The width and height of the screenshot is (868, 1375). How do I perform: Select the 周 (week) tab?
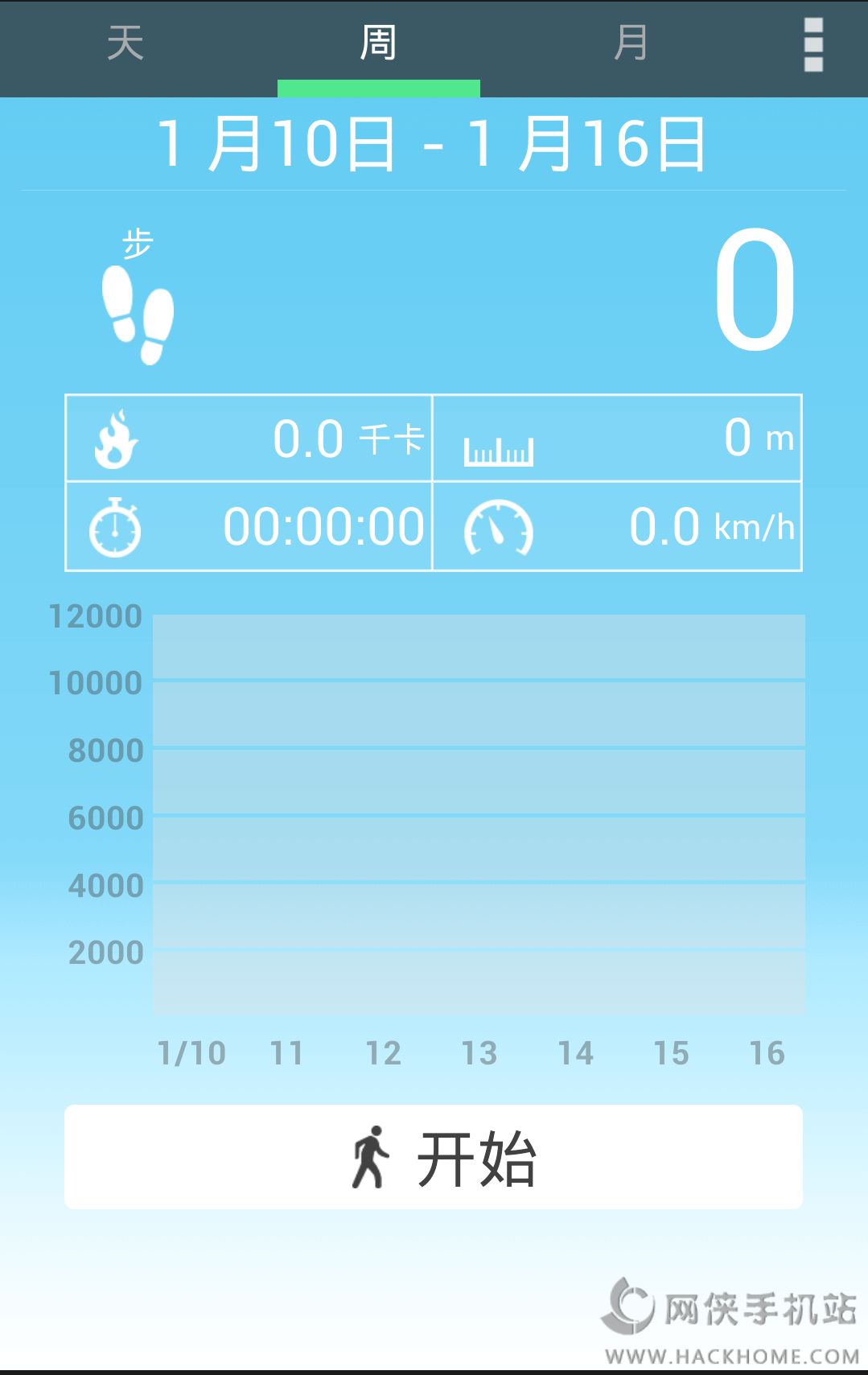[378, 43]
